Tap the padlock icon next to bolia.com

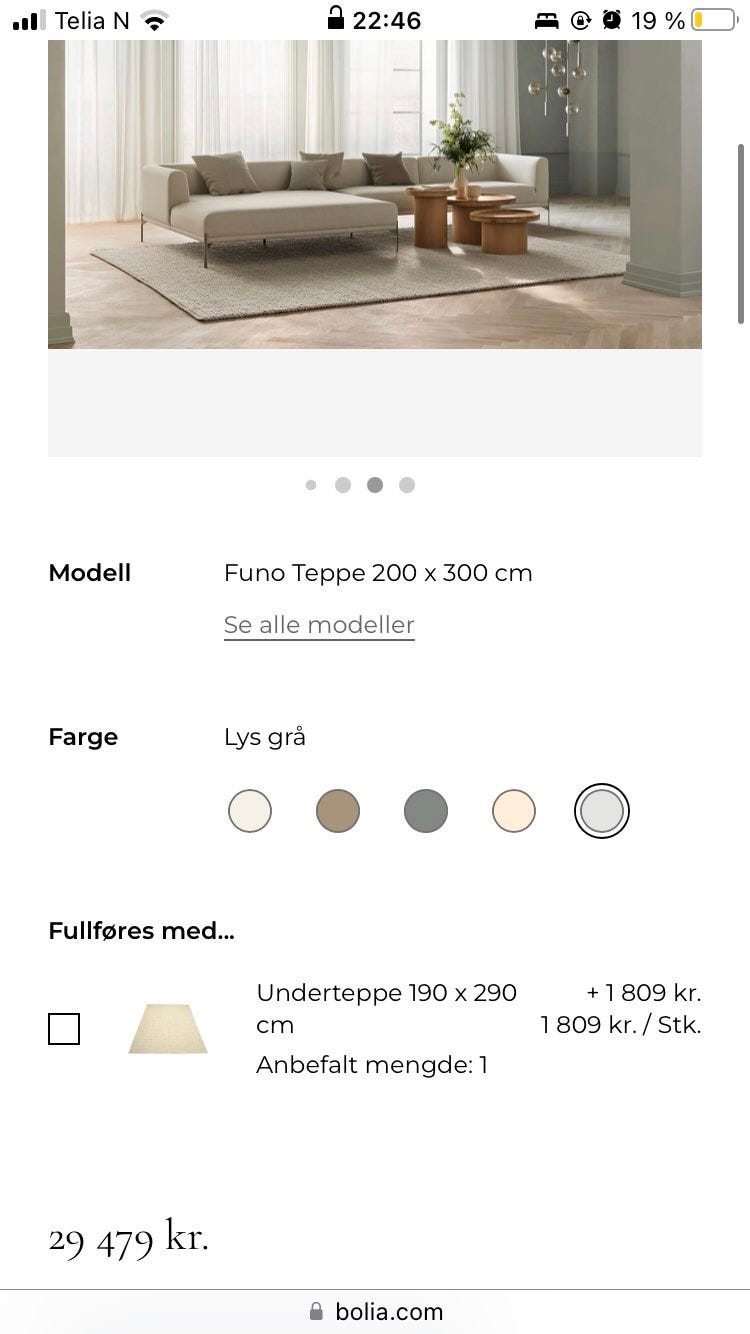(315, 1311)
